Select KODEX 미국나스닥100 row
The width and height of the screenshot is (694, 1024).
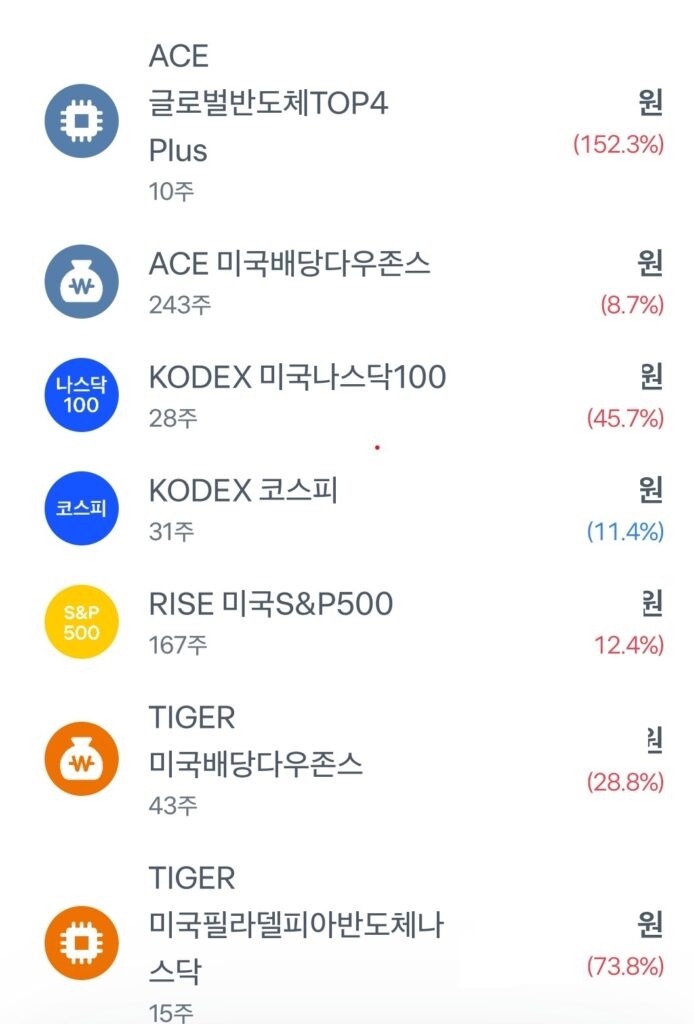(297, 378)
